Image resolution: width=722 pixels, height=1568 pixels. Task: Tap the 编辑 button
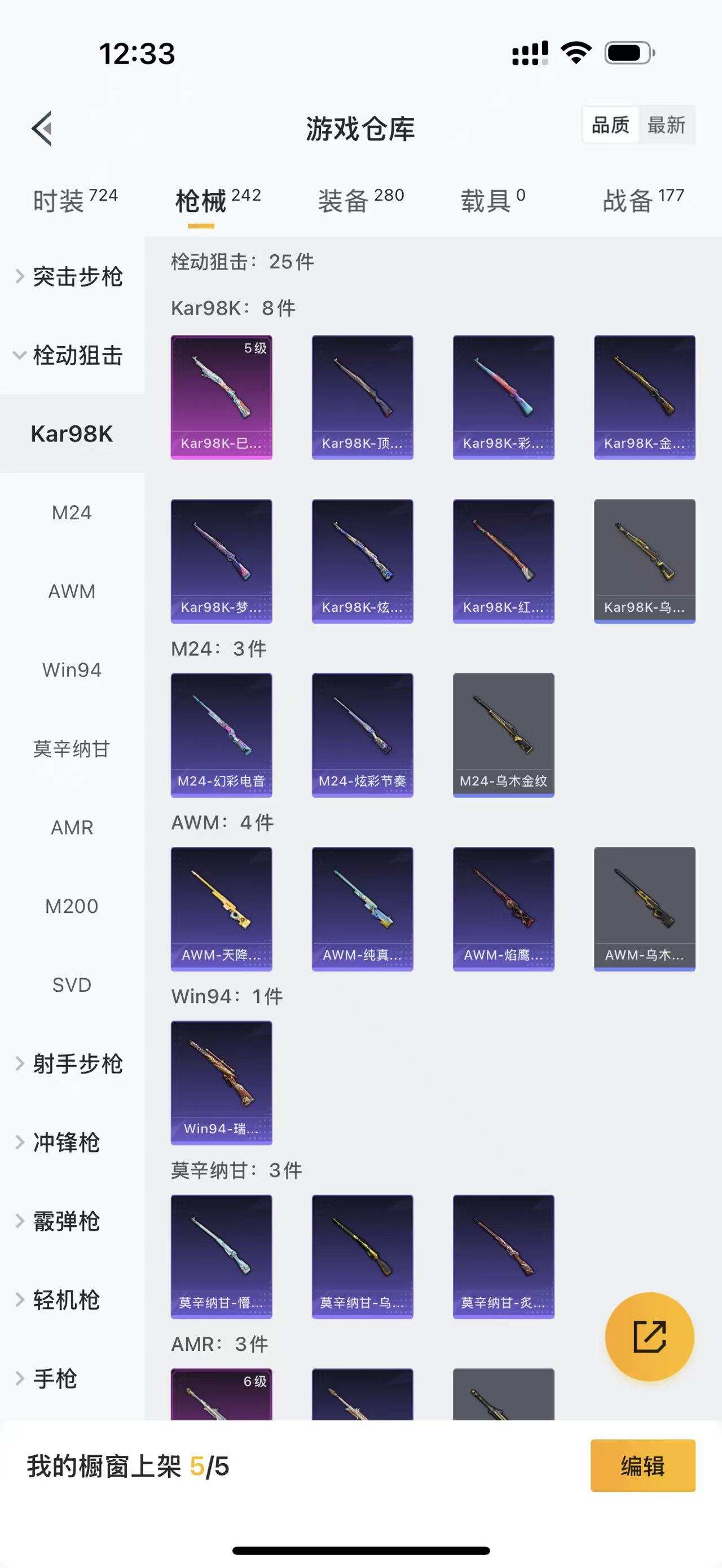(x=642, y=1466)
